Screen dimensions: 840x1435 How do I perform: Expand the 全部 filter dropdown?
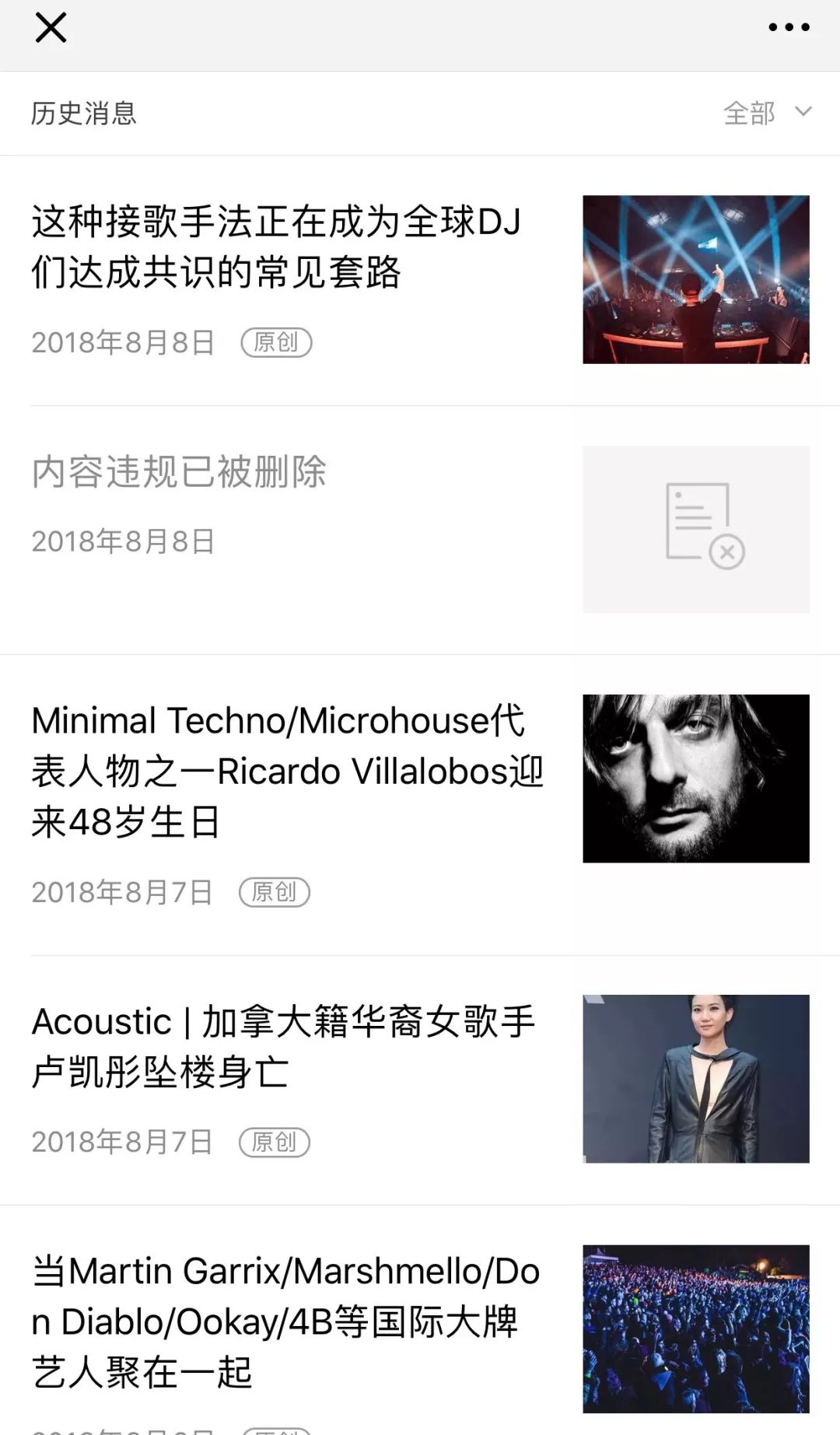(x=766, y=114)
